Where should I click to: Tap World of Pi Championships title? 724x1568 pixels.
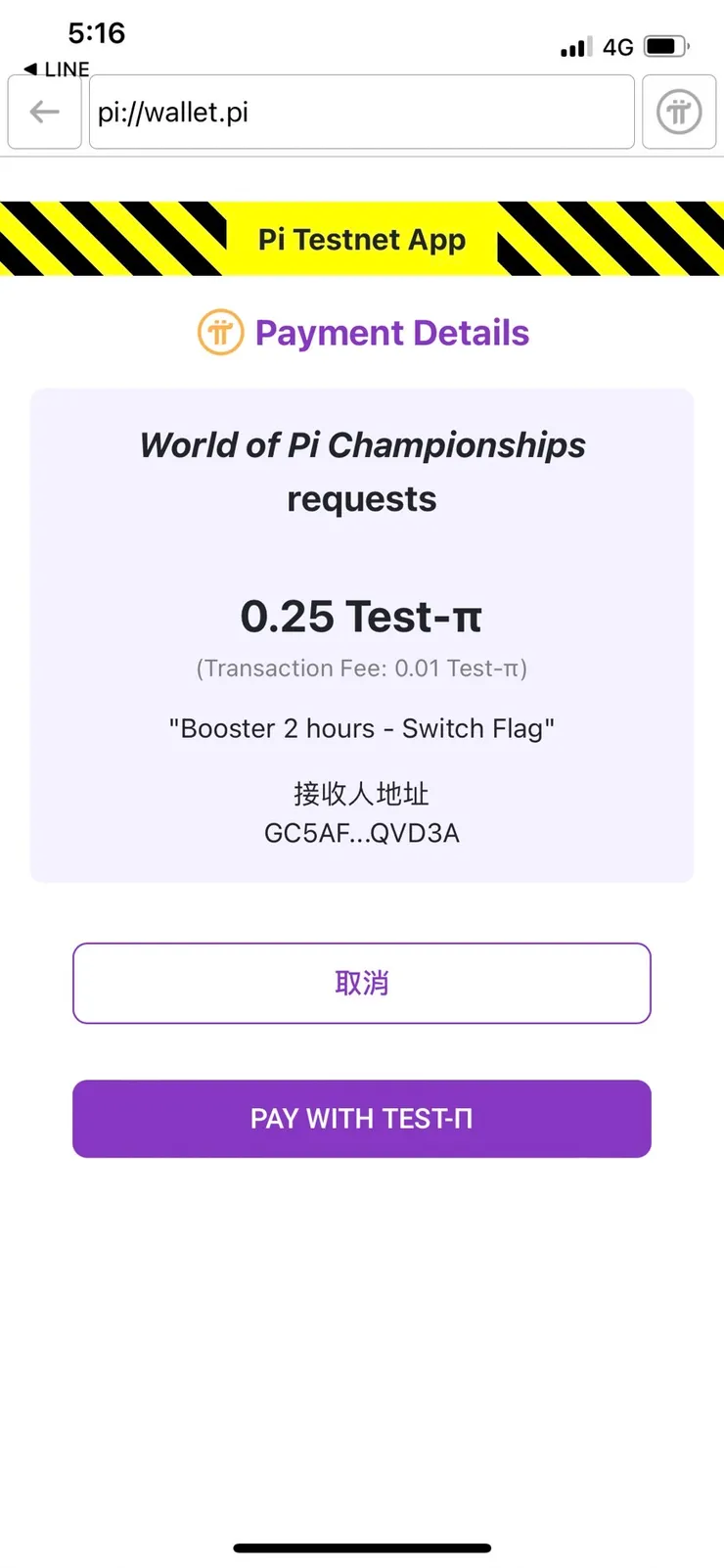click(362, 445)
